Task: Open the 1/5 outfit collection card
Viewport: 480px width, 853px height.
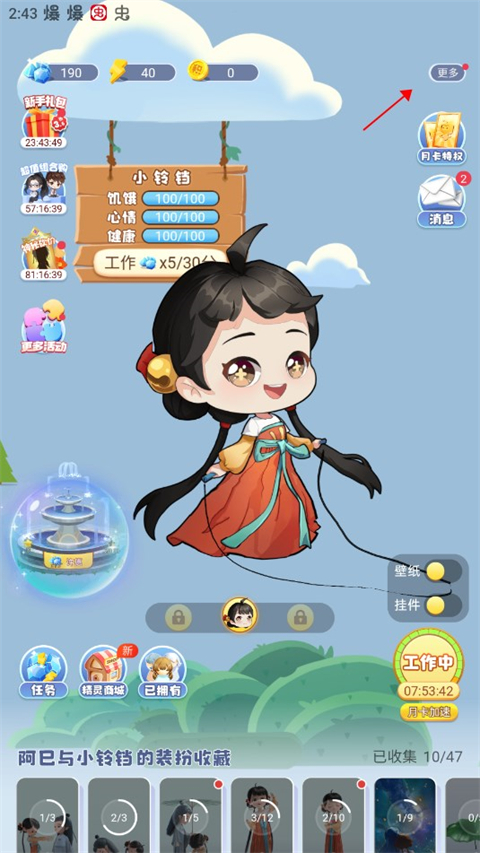Action: [x=190, y=815]
